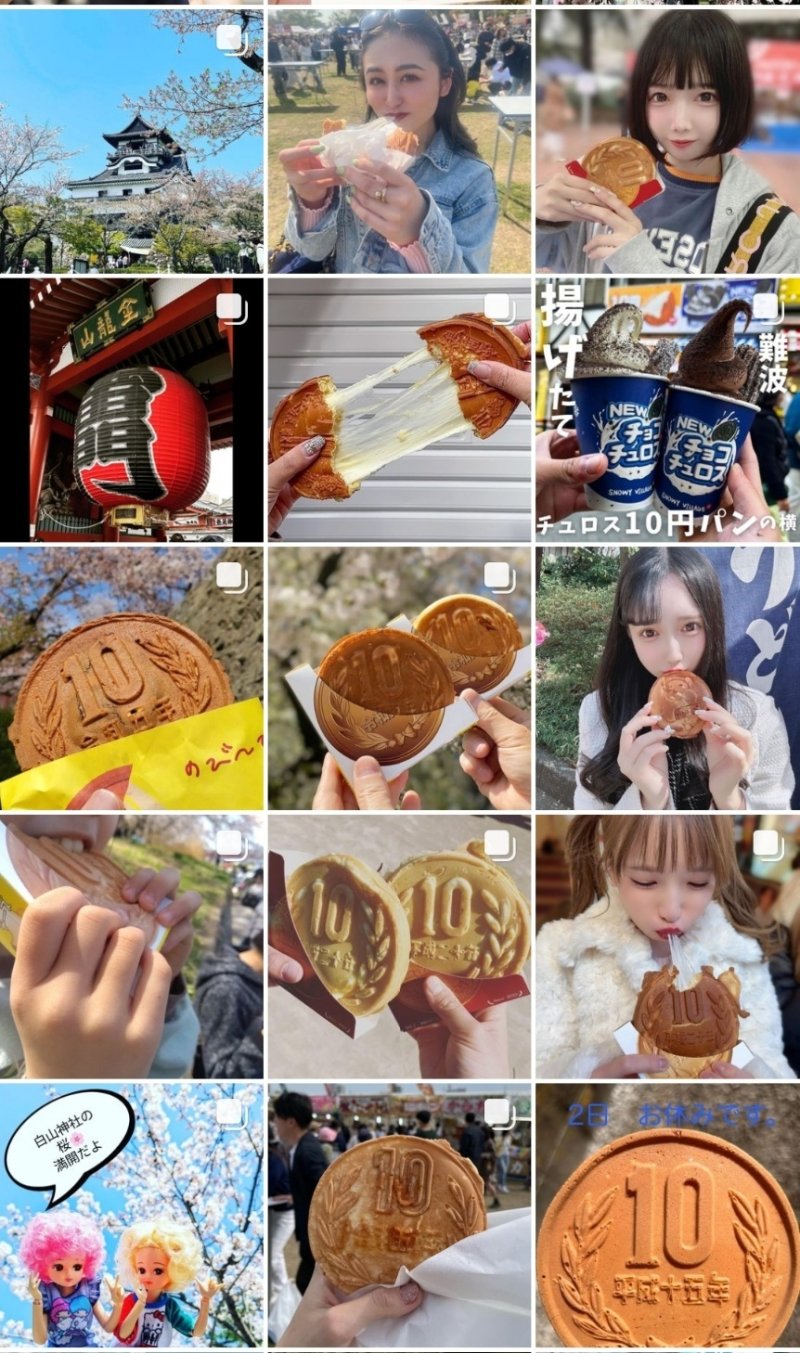Click the carousel icon on the two-coin overlay post
800x1353 pixels.
coord(497,575)
